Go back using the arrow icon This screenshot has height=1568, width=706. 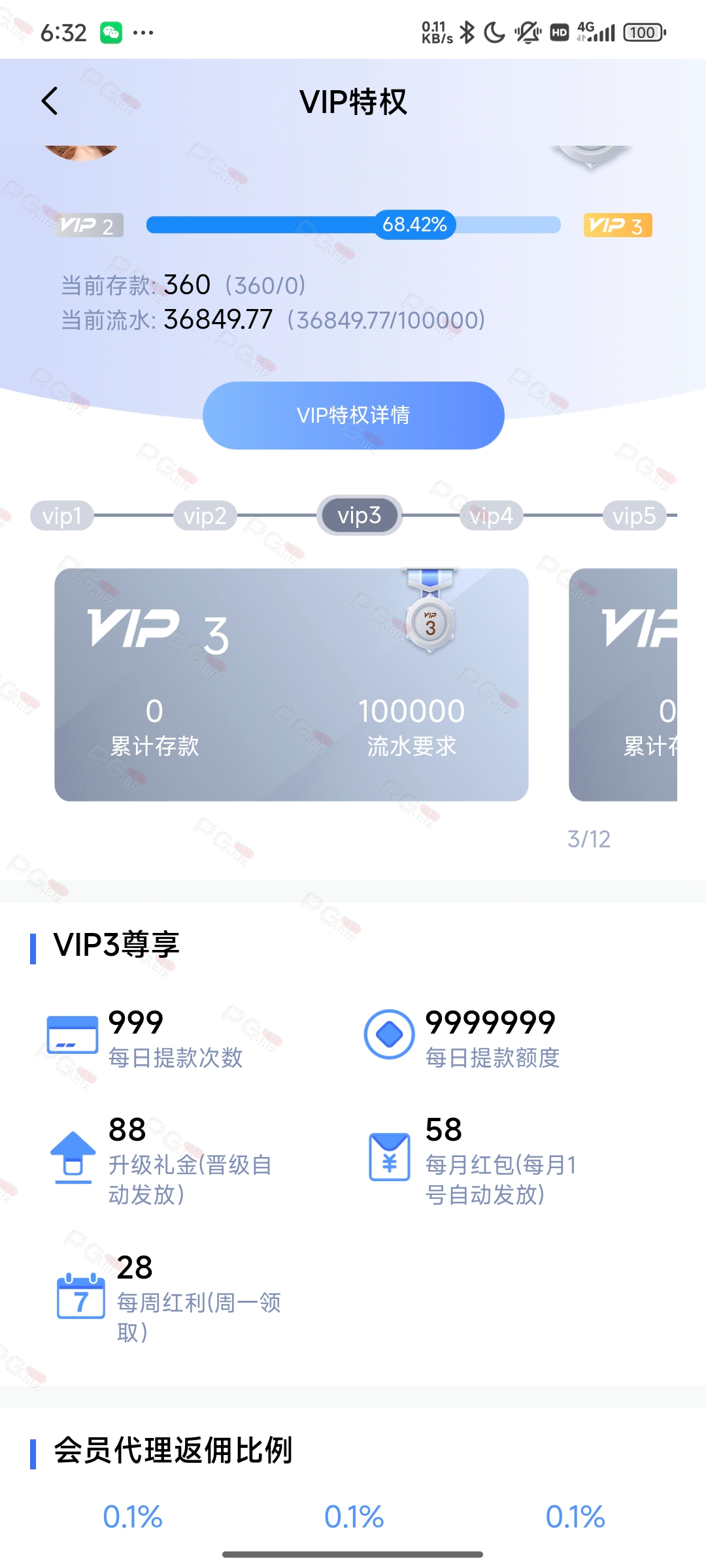pos(50,101)
